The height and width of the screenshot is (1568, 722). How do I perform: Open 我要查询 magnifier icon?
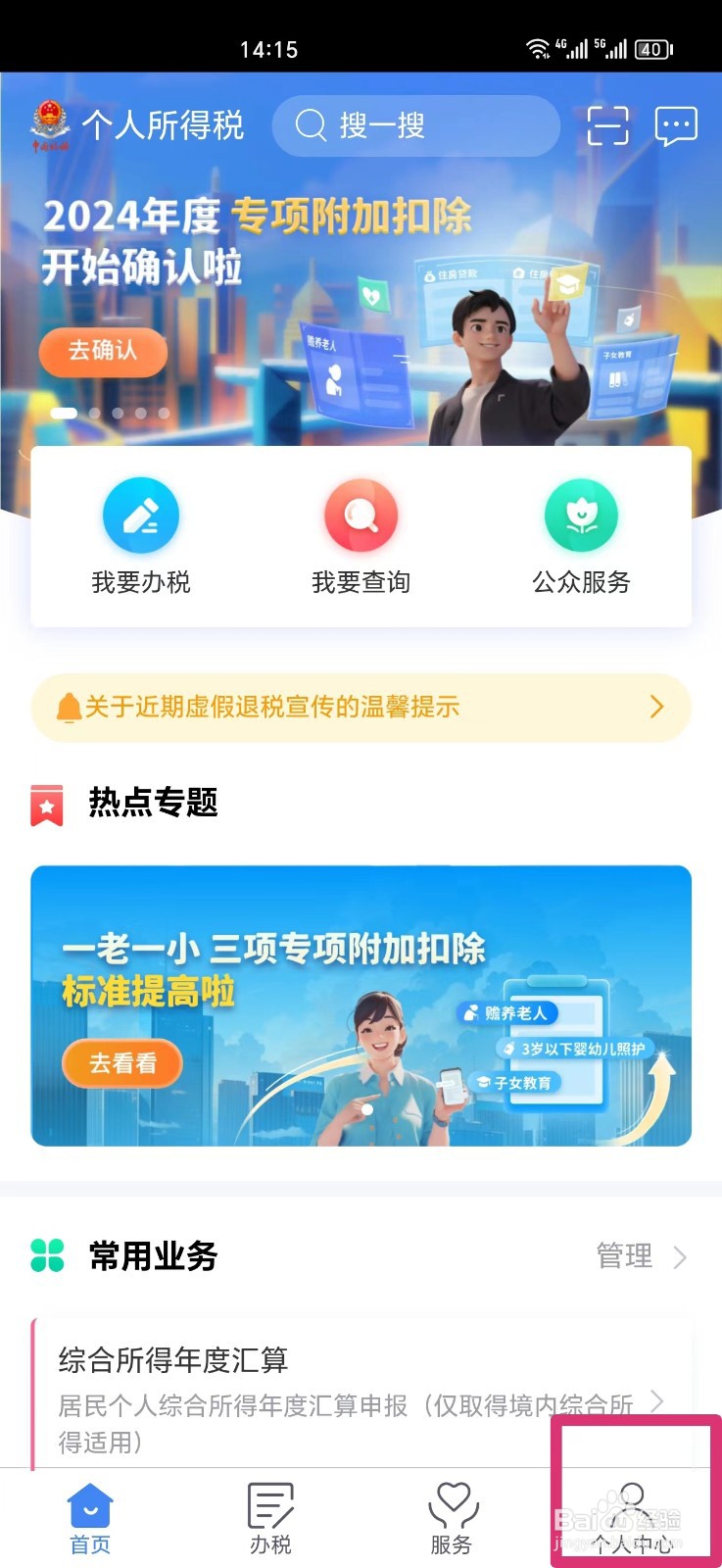pyautogui.click(x=361, y=514)
